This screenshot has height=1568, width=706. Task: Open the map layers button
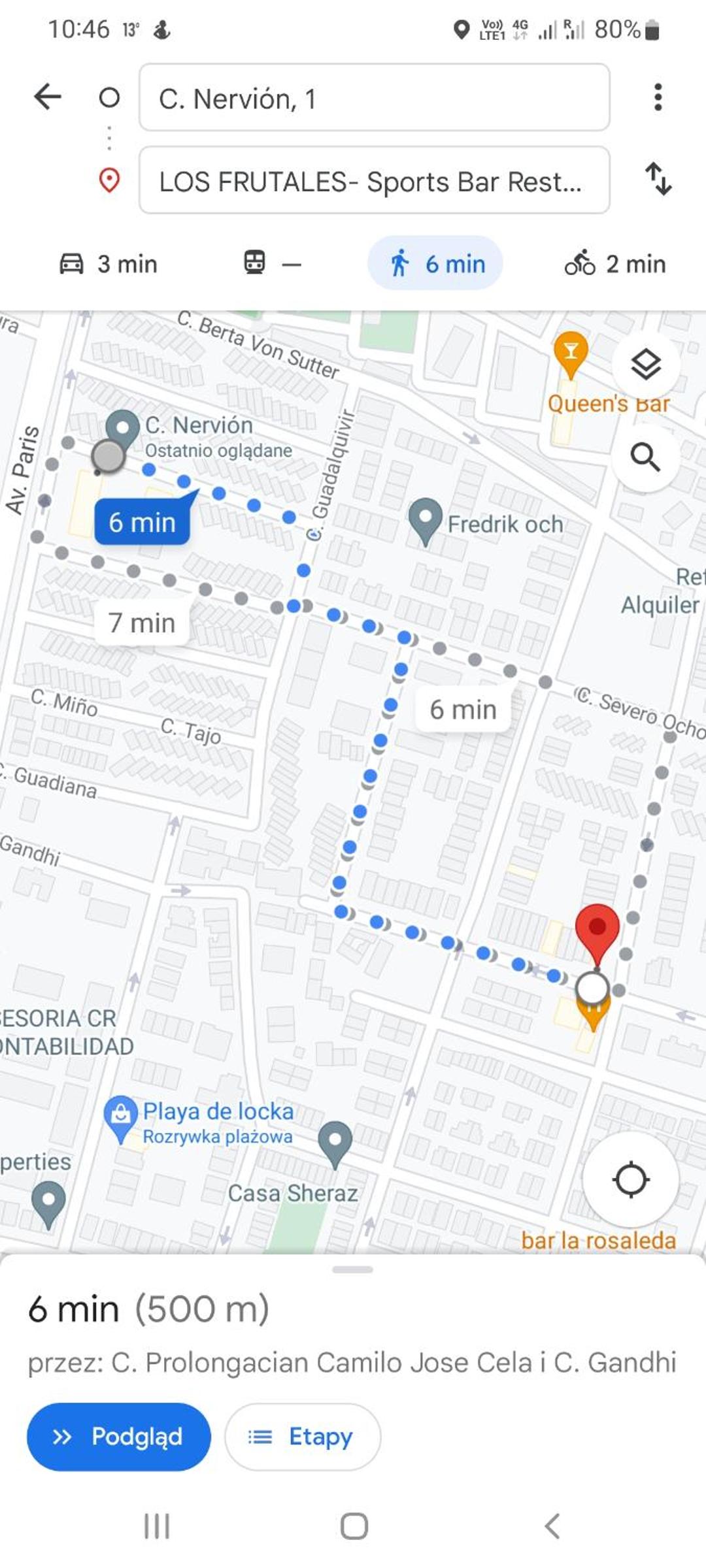point(645,364)
